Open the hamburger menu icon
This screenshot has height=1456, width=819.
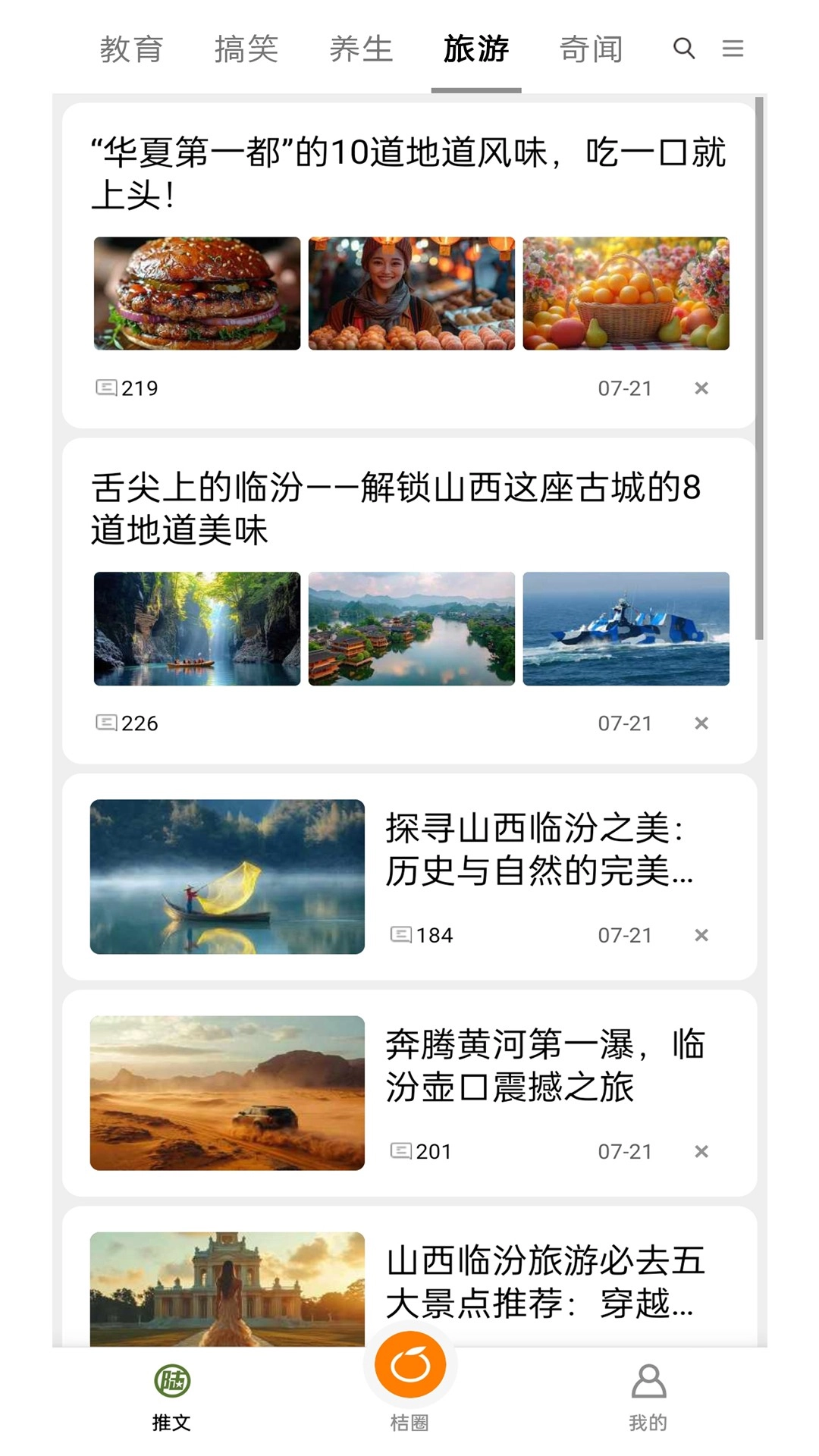(x=730, y=50)
